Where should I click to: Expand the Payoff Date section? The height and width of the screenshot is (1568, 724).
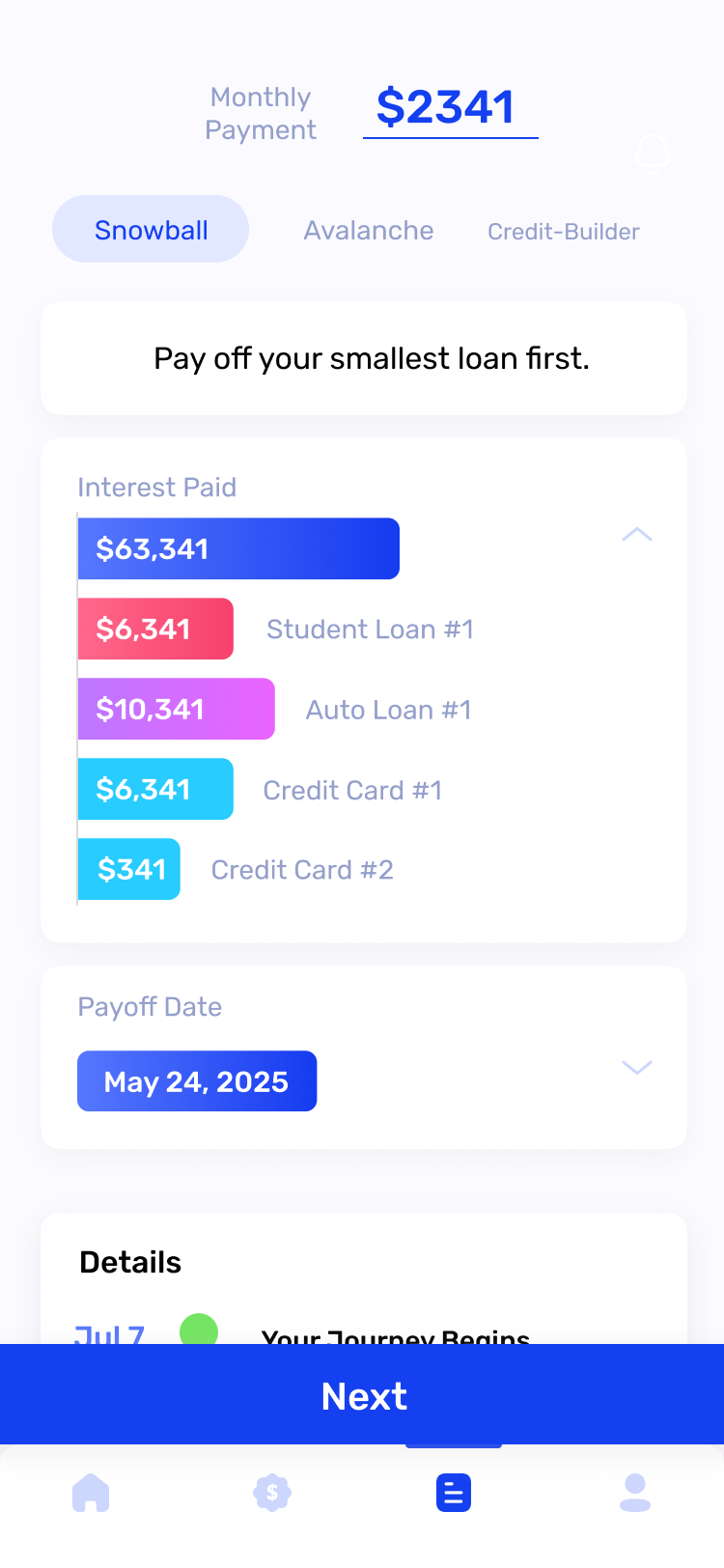pyautogui.click(x=637, y=1067)
